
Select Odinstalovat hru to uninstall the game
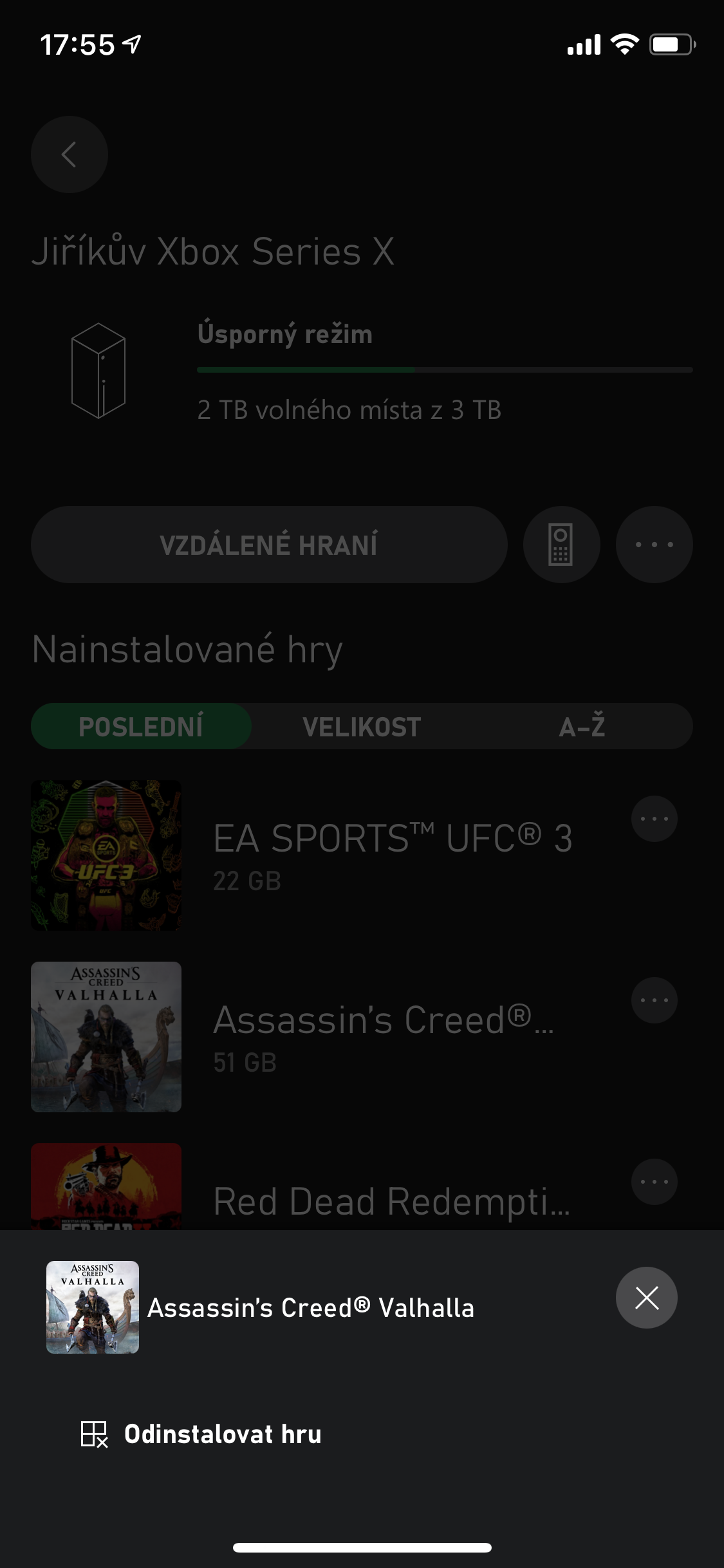pos(201,1434)
